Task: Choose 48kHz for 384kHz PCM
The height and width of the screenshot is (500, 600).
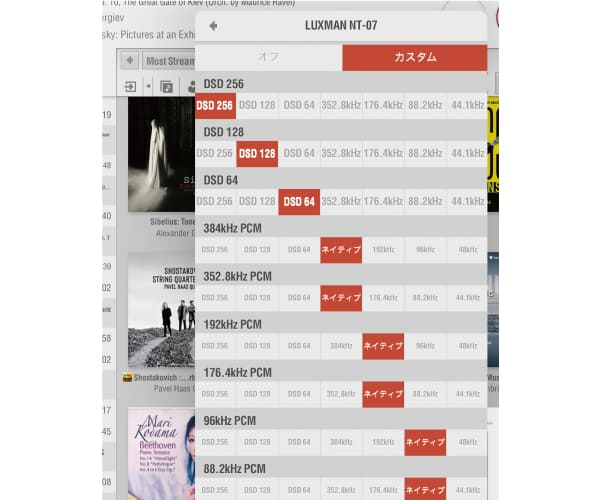Action: coord(467,250)
